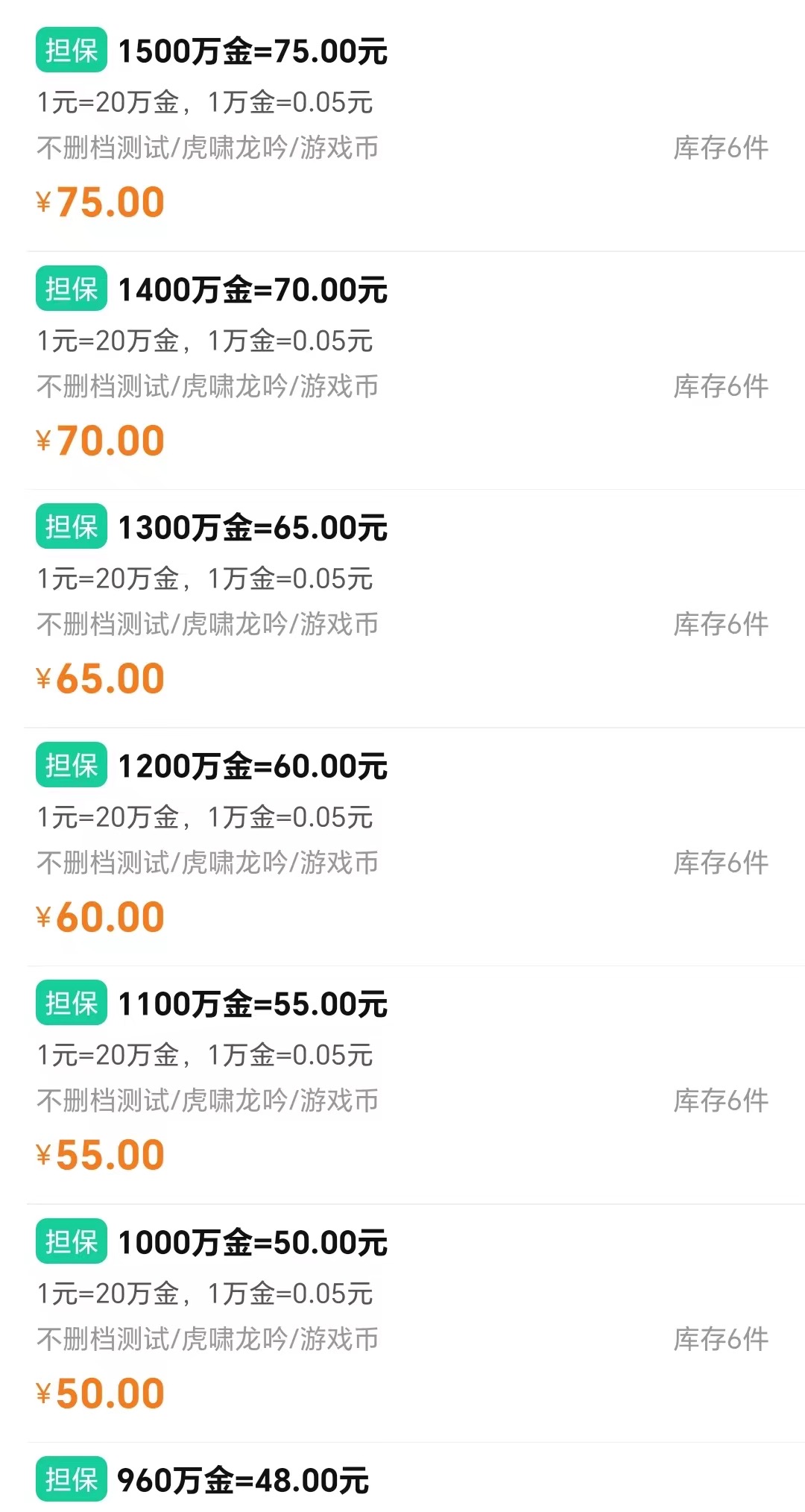The height and width of the screenshot is (1512, 805).
Task: Click 不删档测试/虎啸龙吟/游戏币 category on 1500万金 listing
Action: pyautogui.click(x=209, y=148)
